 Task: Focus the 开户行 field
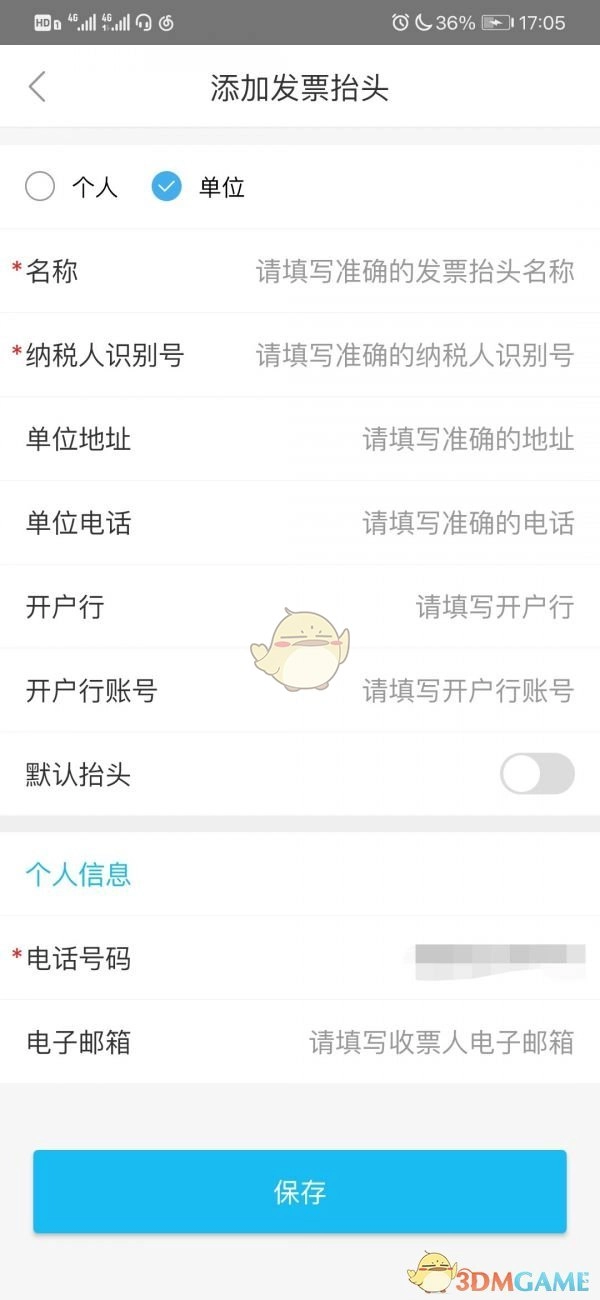[494, 607]
